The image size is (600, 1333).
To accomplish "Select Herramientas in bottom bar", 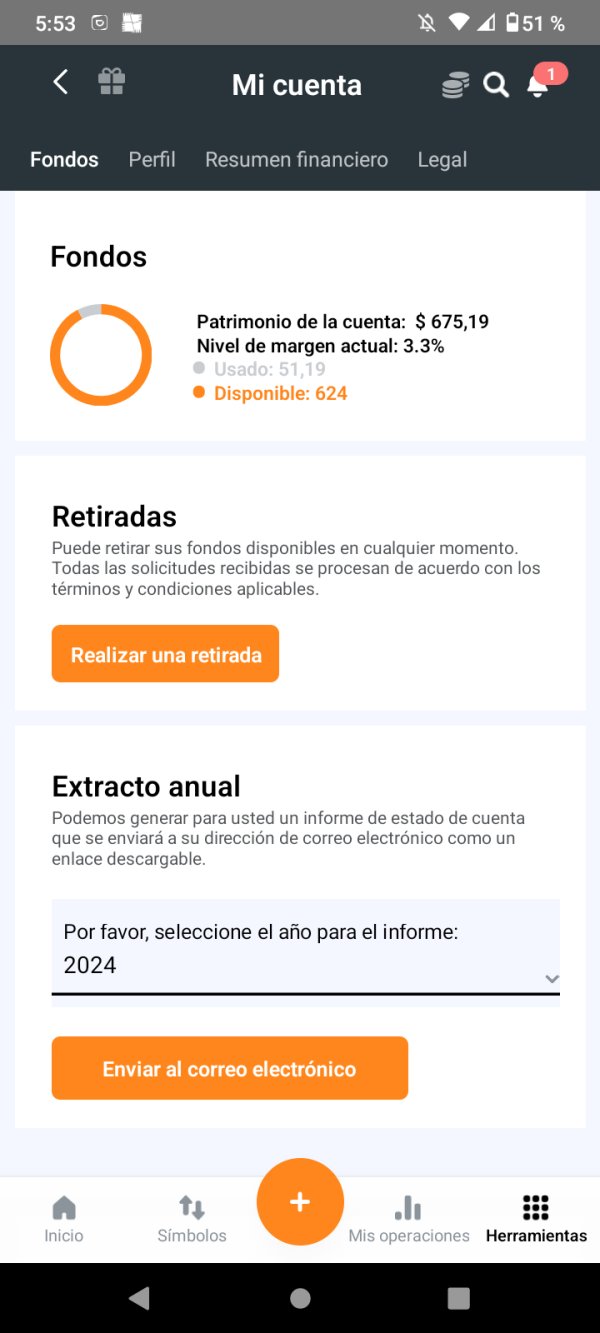I will click(536, 1219).
